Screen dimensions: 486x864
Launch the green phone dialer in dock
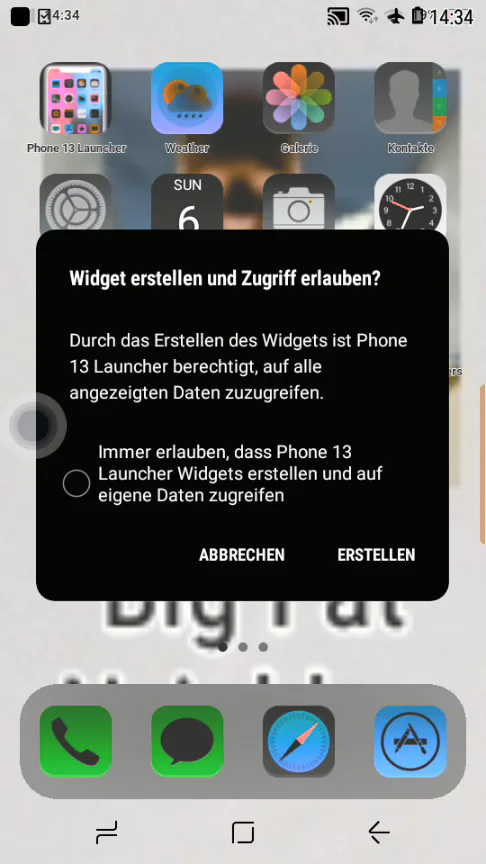(76, 741)
